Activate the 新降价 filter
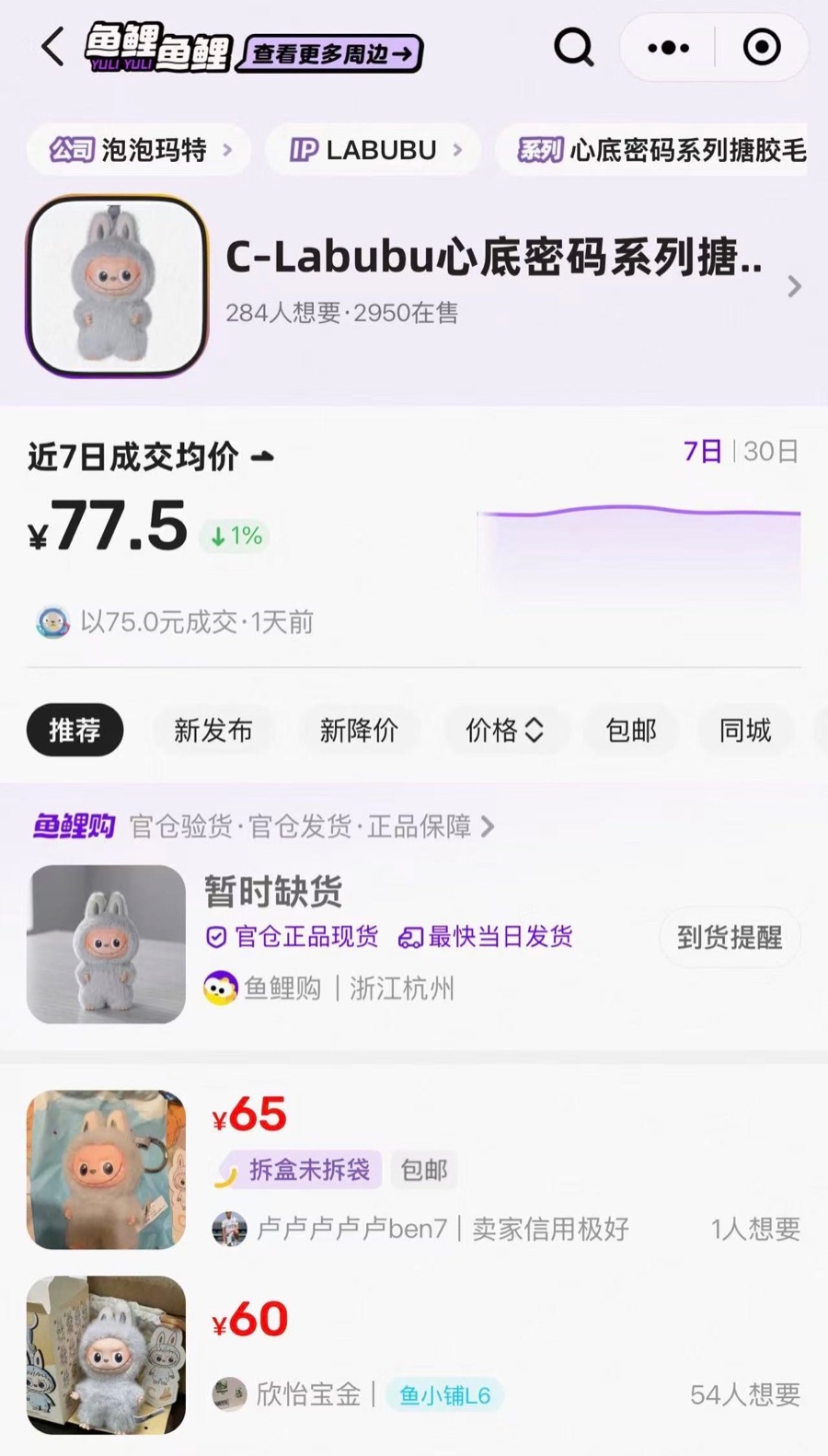The width and height of the screenshot is (828, 1456). [x=359, y=730]
